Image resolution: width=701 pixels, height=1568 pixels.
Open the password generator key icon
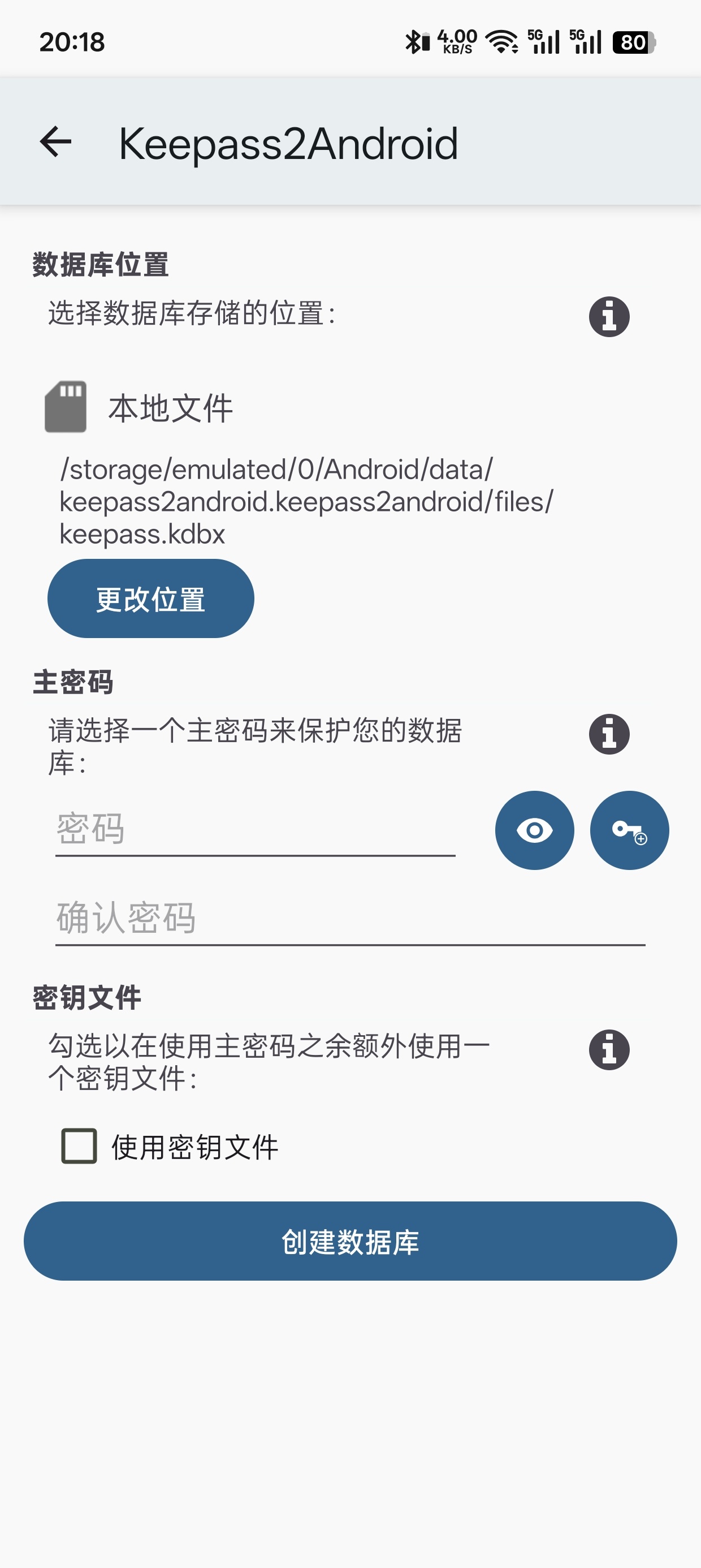tap(629, 830)
